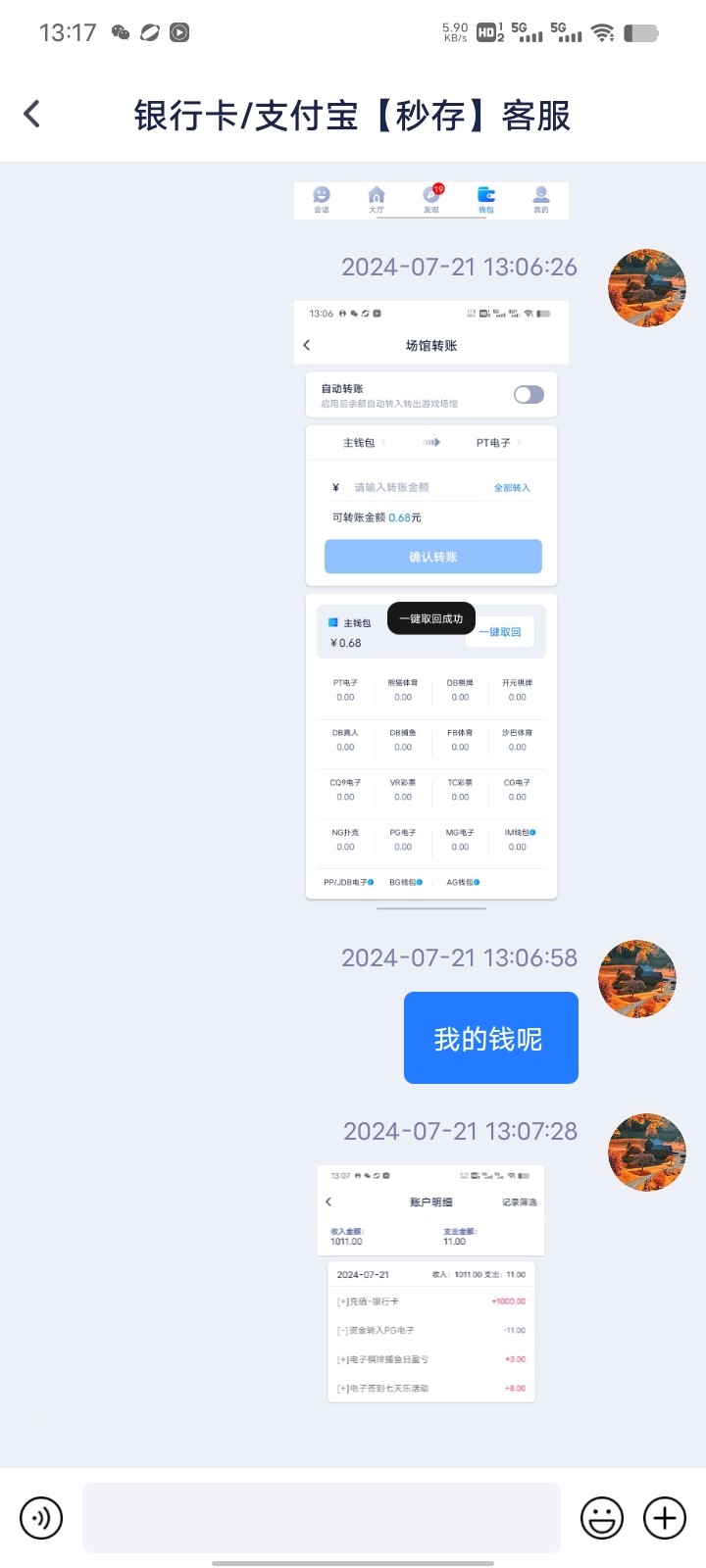Tap the 我的钱呢 message bubble
The width and height of the screenshot is (706, 1568).
(490, 1038)
